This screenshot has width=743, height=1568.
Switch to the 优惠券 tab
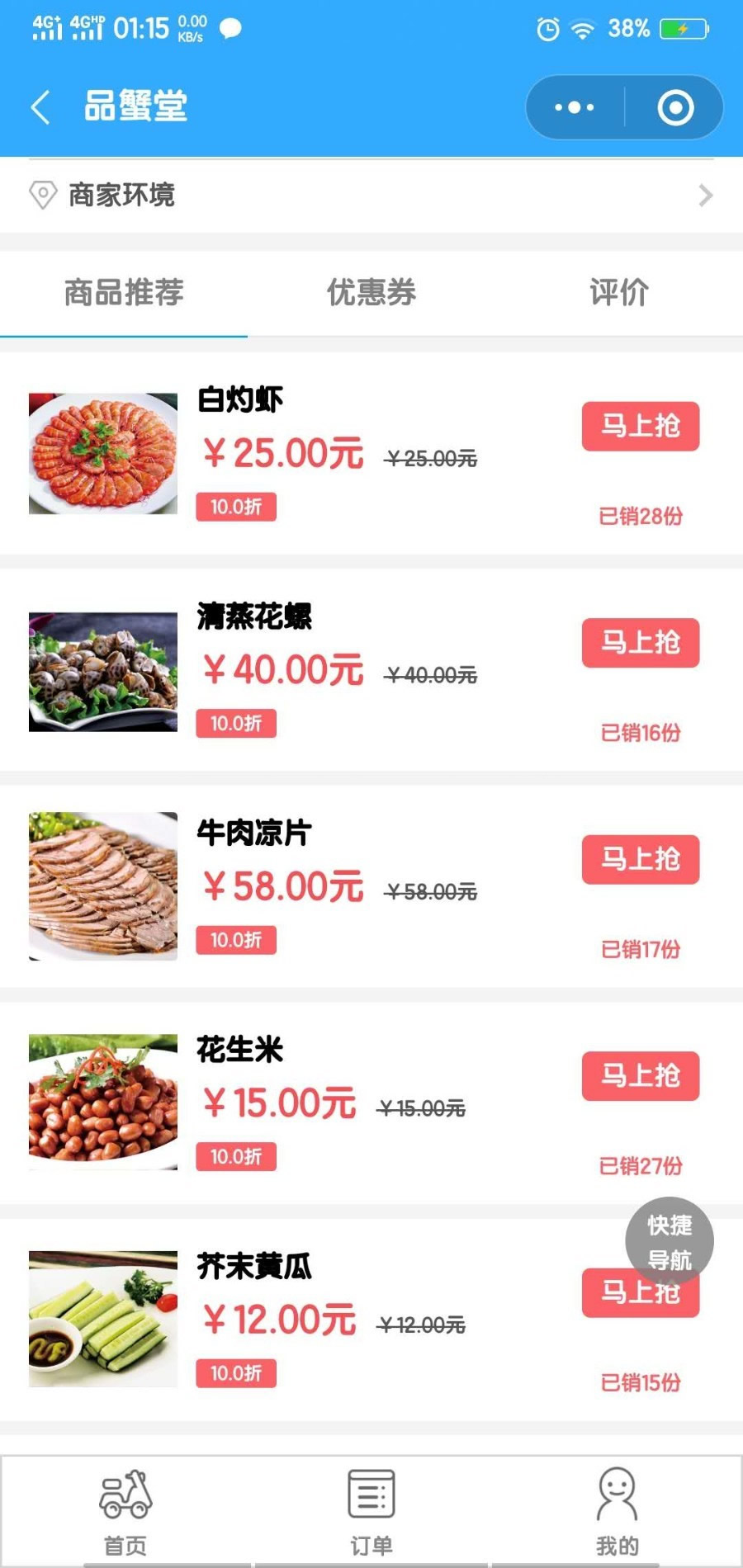click(371, 292)
